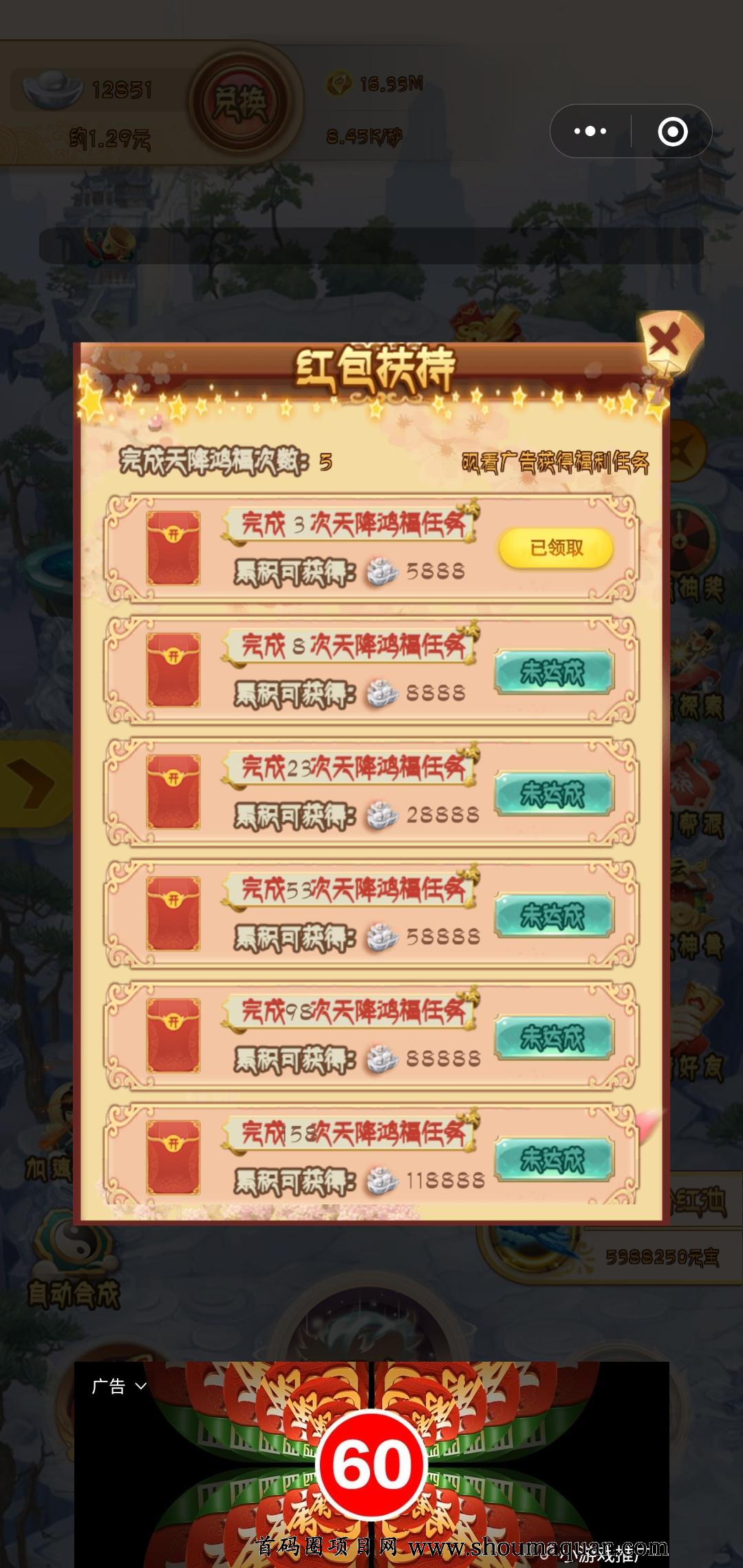The width and height of the screenshot is (743, 1568).
Task: Tap 未达成 button for 23次 task
Action: click(x=554, y=794)
